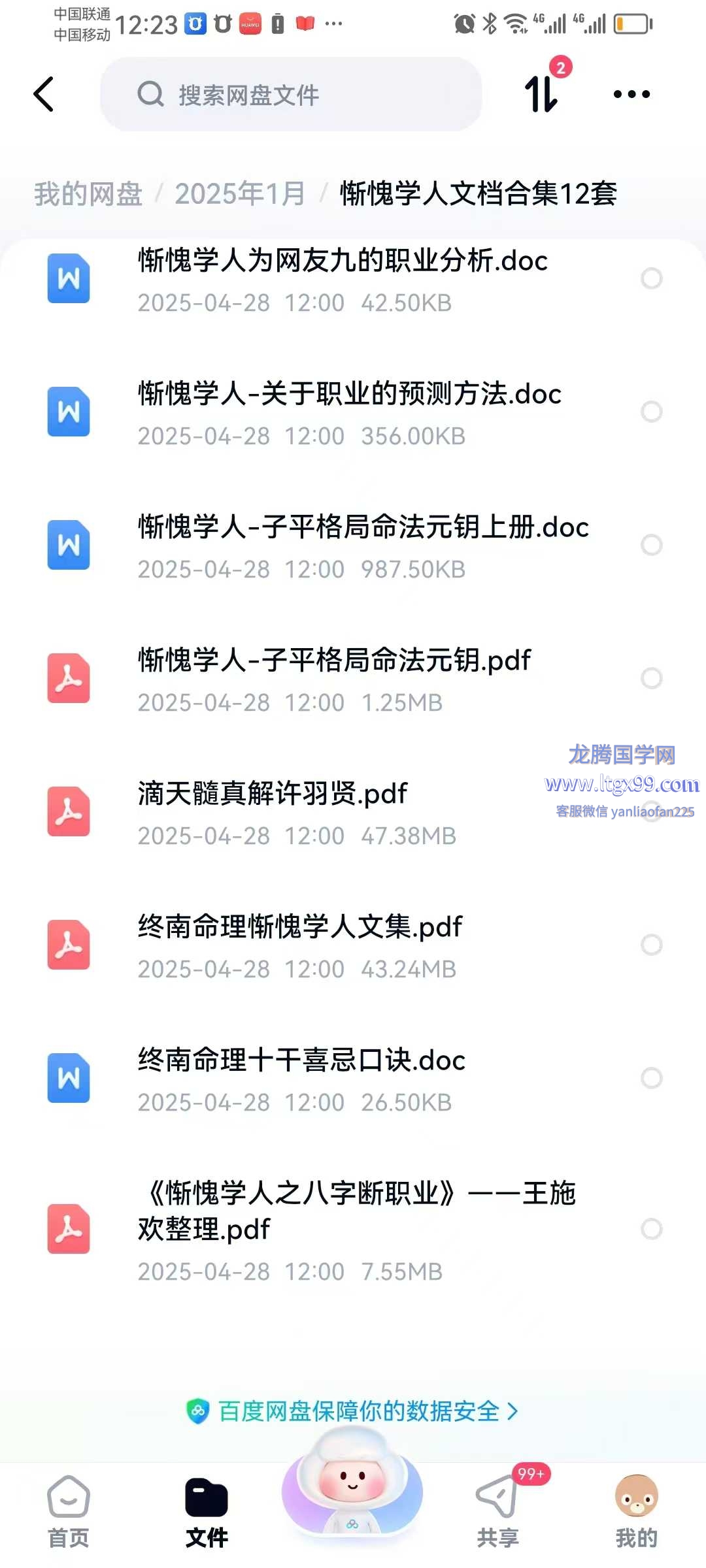Image resolution: width=706 pixels, height=1568 pixels.
Task: Go to 我的网盘 in the breadcrumb
Action: [88, 194]
